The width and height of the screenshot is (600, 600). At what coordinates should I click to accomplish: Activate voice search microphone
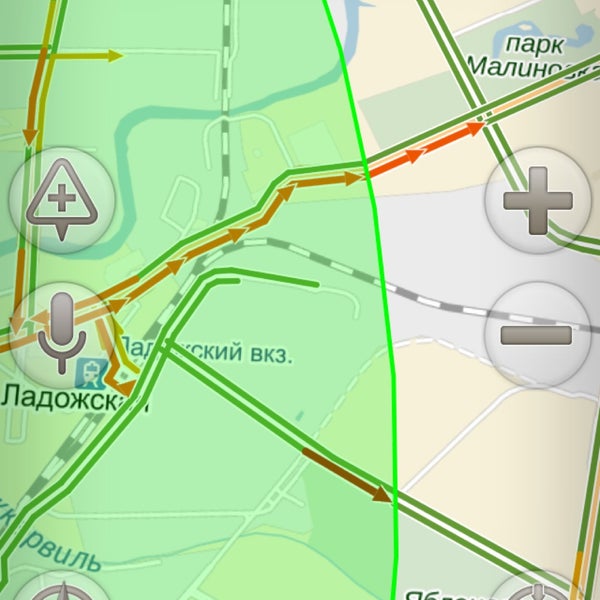pyautogui.click(x=62, y=335)
